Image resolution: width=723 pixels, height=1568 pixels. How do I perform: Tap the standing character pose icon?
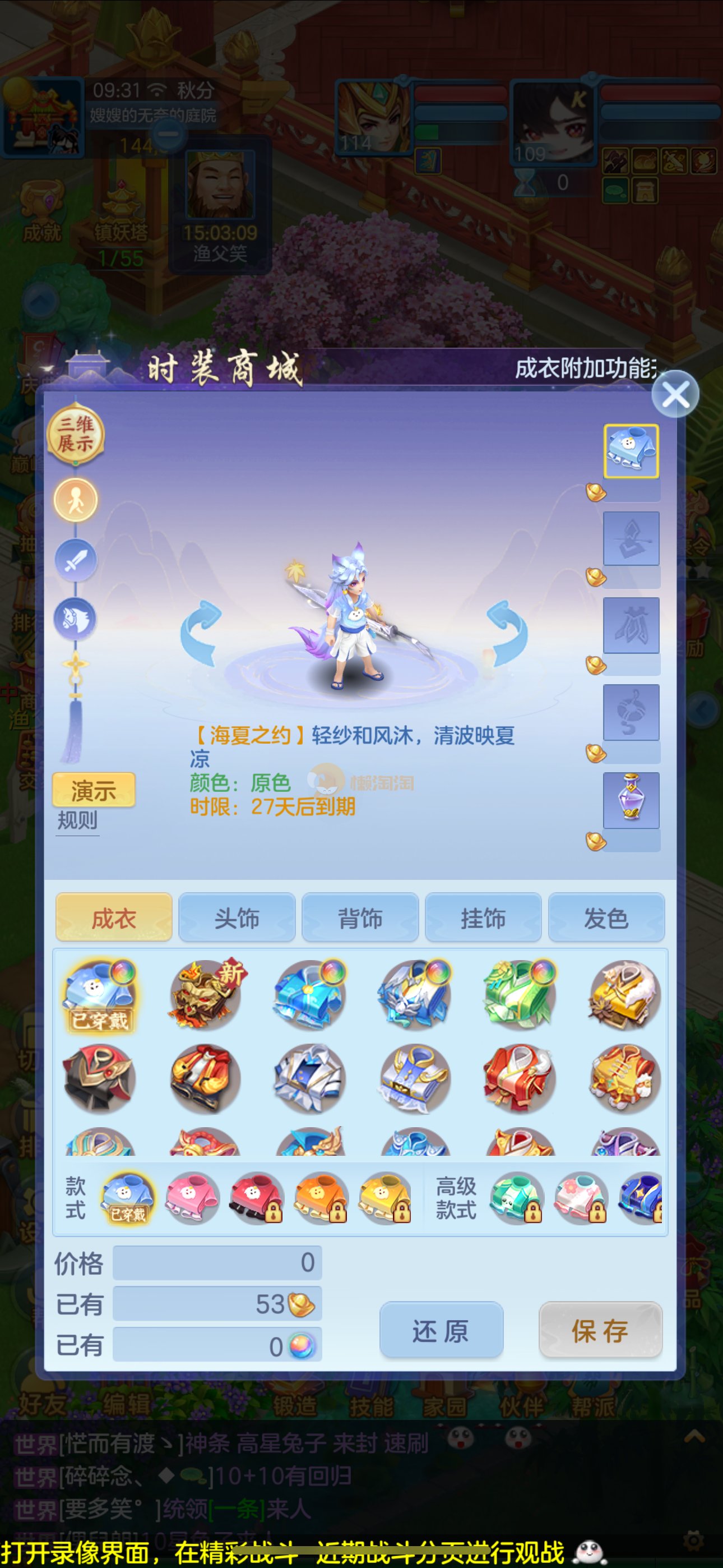(x=76, y=500)
